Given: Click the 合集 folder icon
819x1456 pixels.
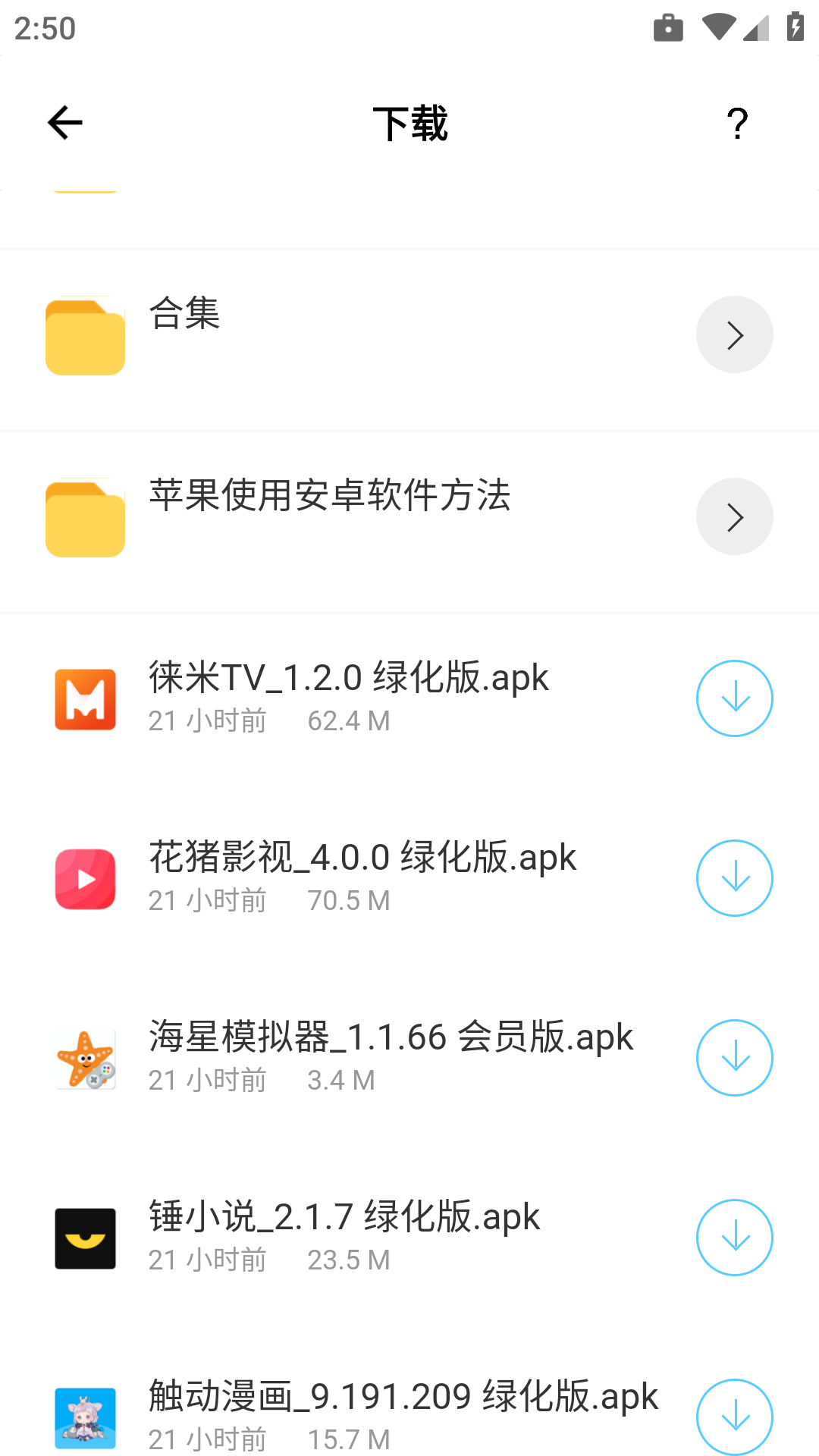Looking at the screenshot, I should click(x=84, y=336).
